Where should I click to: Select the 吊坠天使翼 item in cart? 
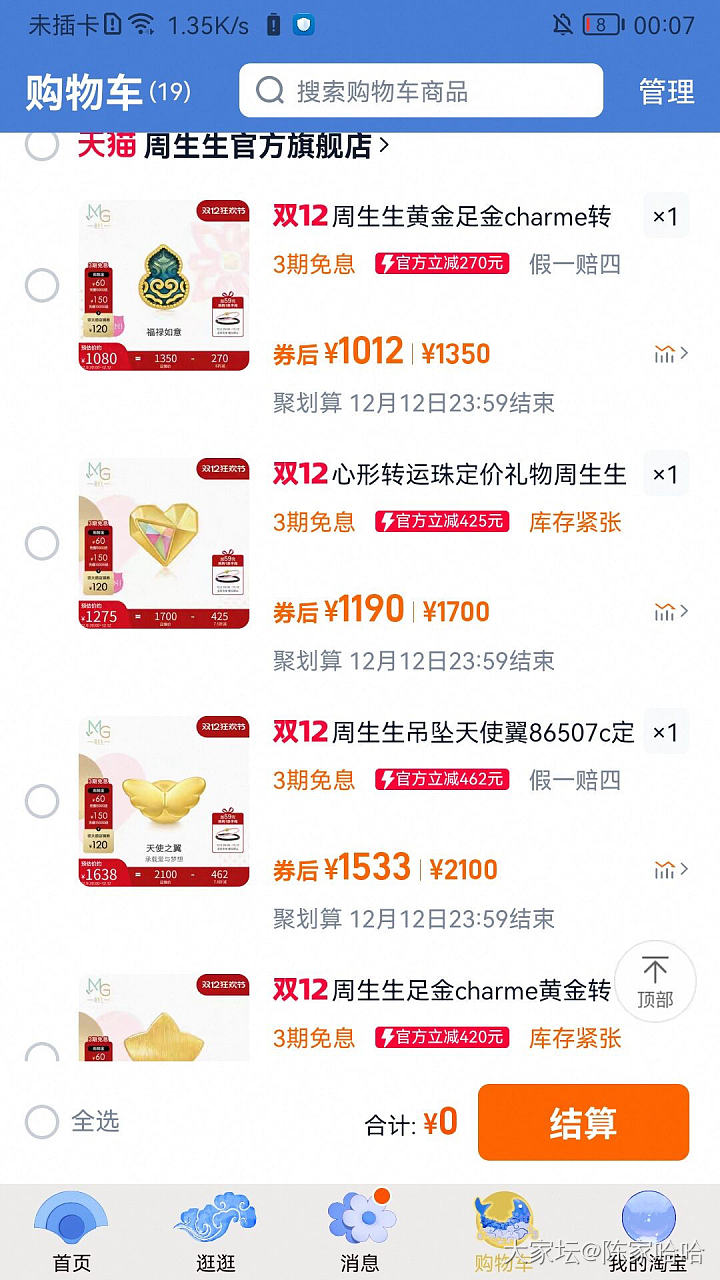[x=42, y=801]
